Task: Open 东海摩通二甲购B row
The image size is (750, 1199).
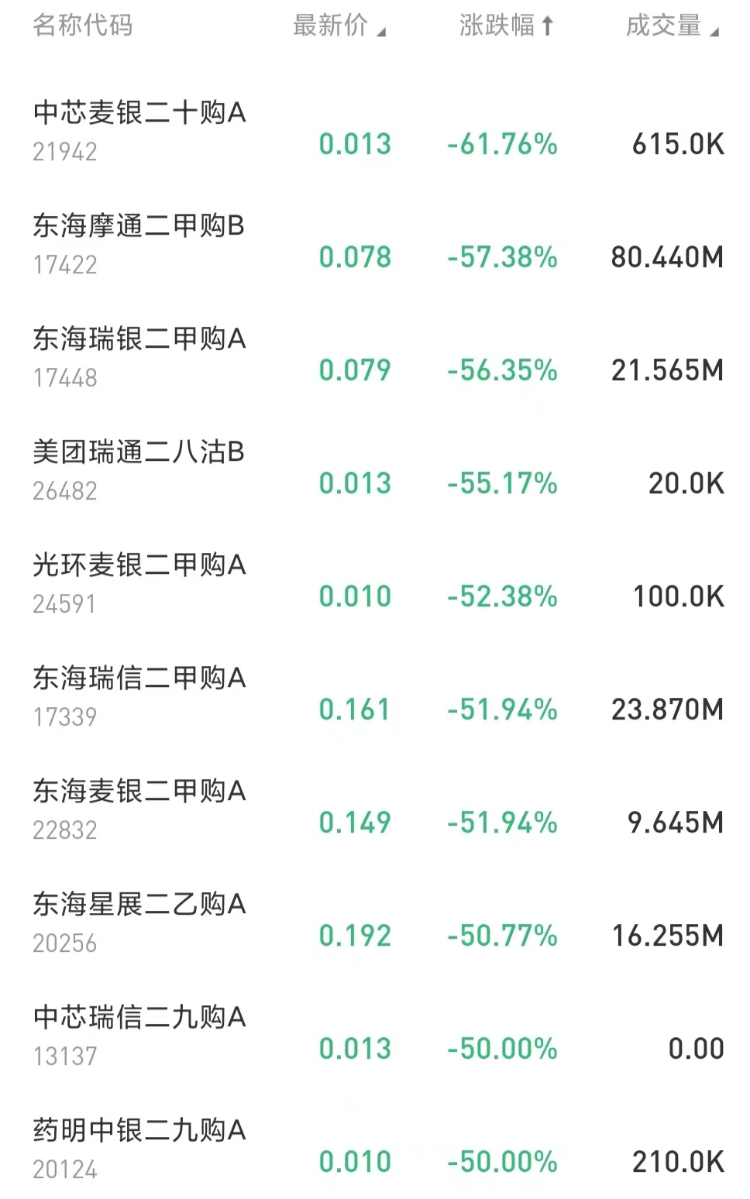Action: pos(139,226)
